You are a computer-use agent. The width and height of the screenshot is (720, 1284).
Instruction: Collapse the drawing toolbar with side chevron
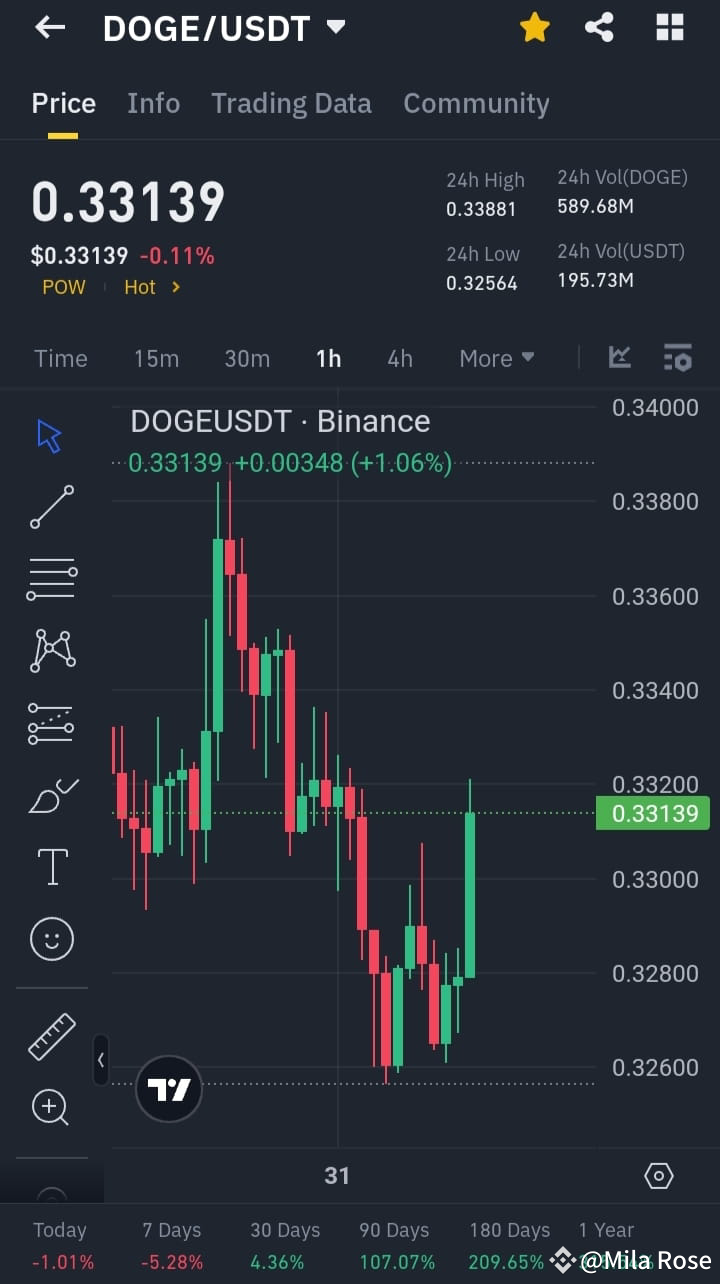101,1060
